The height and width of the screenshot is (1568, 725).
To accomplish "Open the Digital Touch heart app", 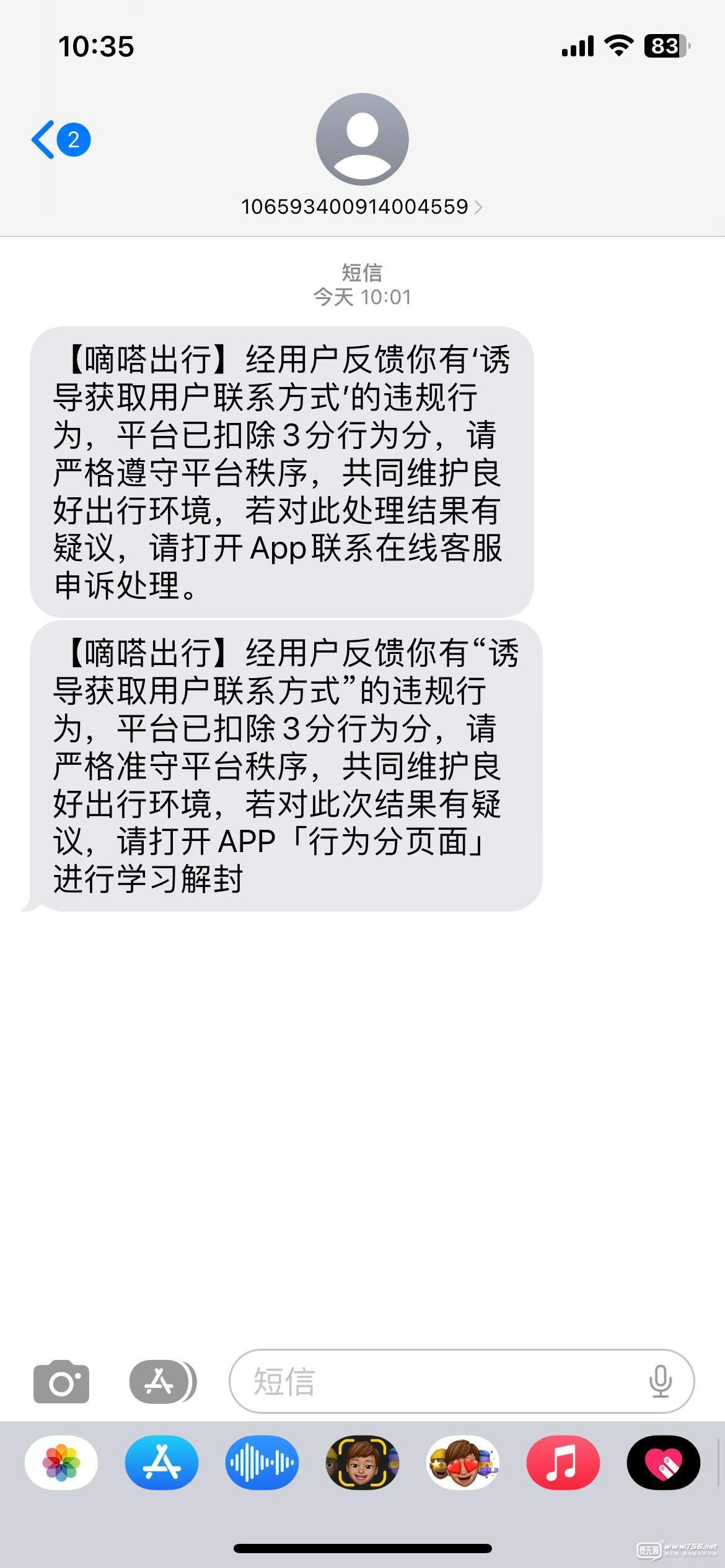I will (x=663, y=1463).
